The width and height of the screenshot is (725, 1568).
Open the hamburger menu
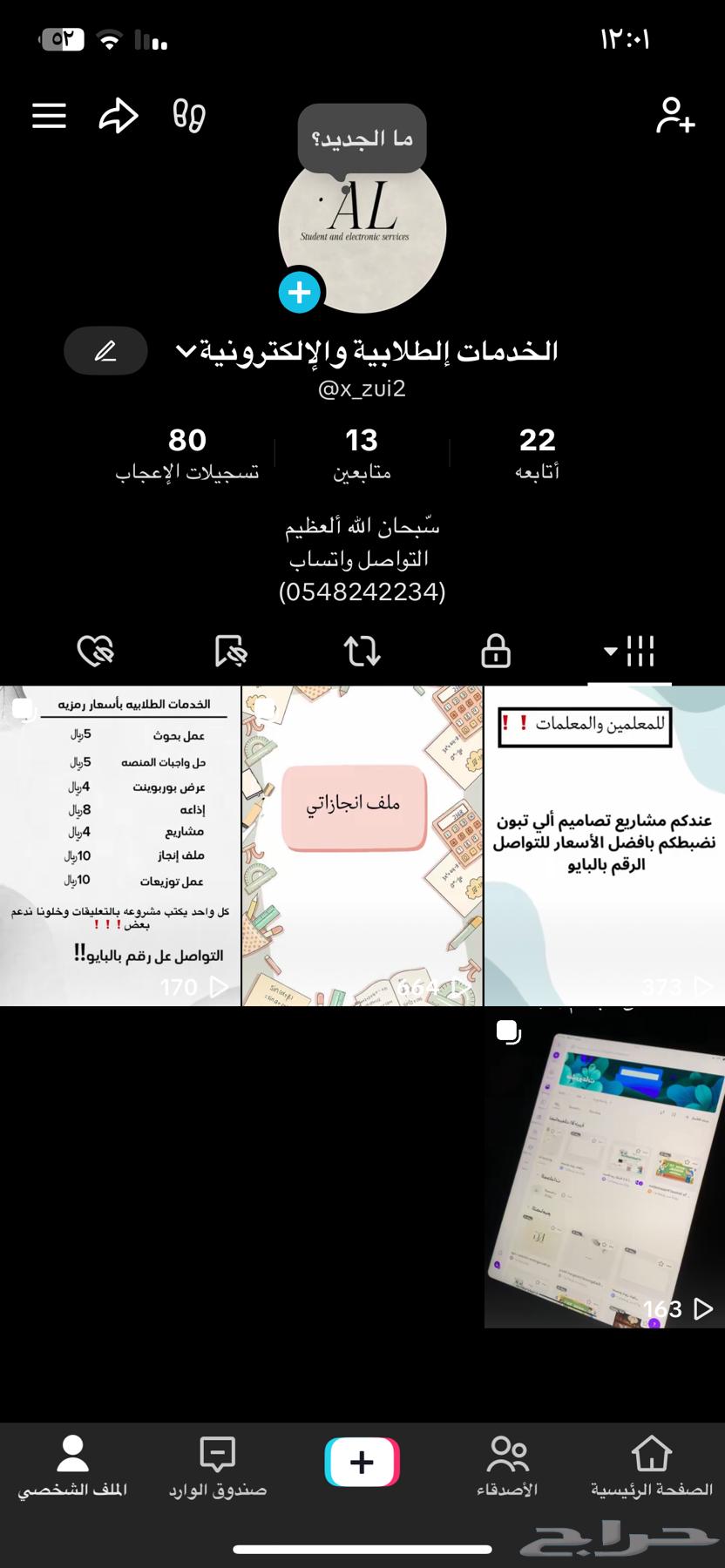[49, 116]
